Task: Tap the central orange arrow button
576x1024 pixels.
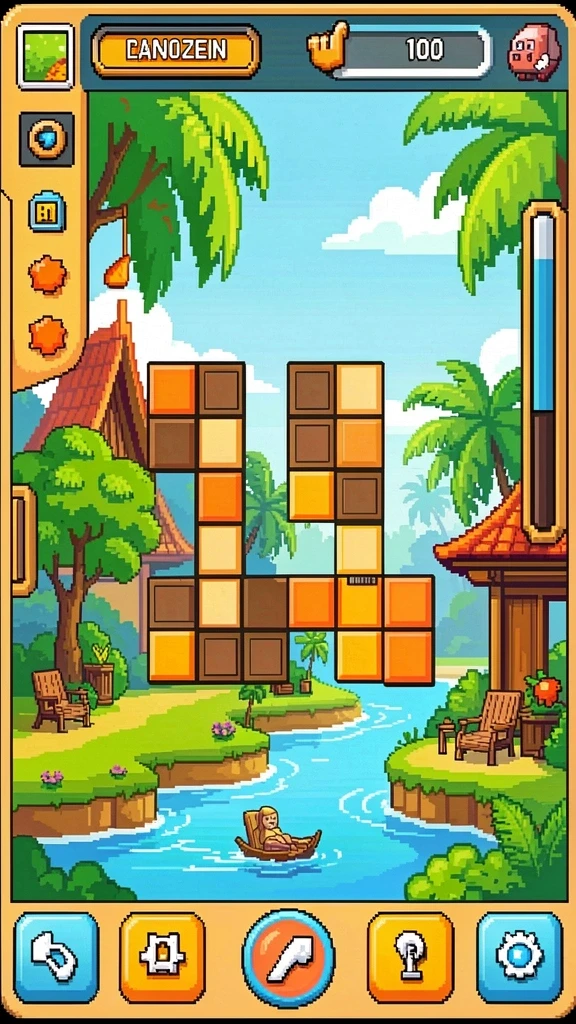Action: click(x=288, y=958)
